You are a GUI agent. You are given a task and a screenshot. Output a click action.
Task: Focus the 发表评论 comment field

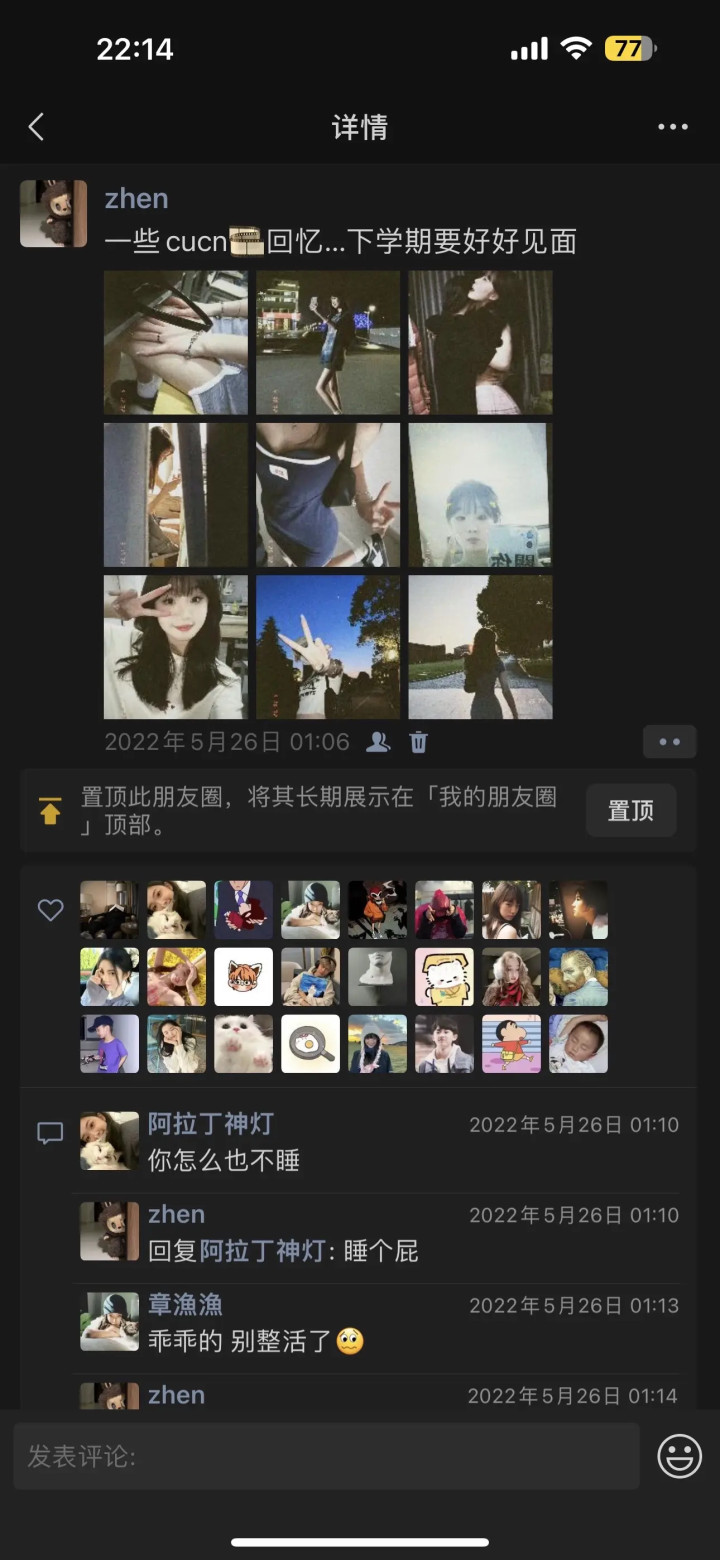(326, 1456)
